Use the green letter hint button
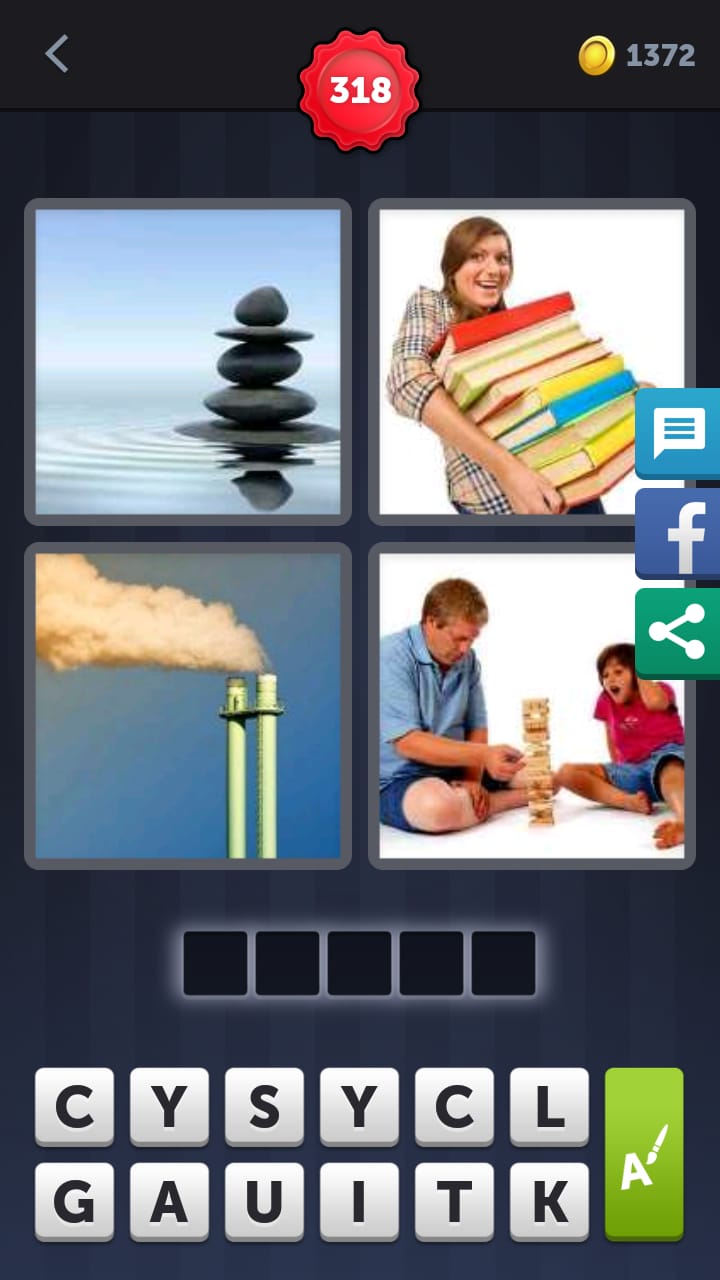Screen dimensions: 720x1280 tap(644, 1154)
